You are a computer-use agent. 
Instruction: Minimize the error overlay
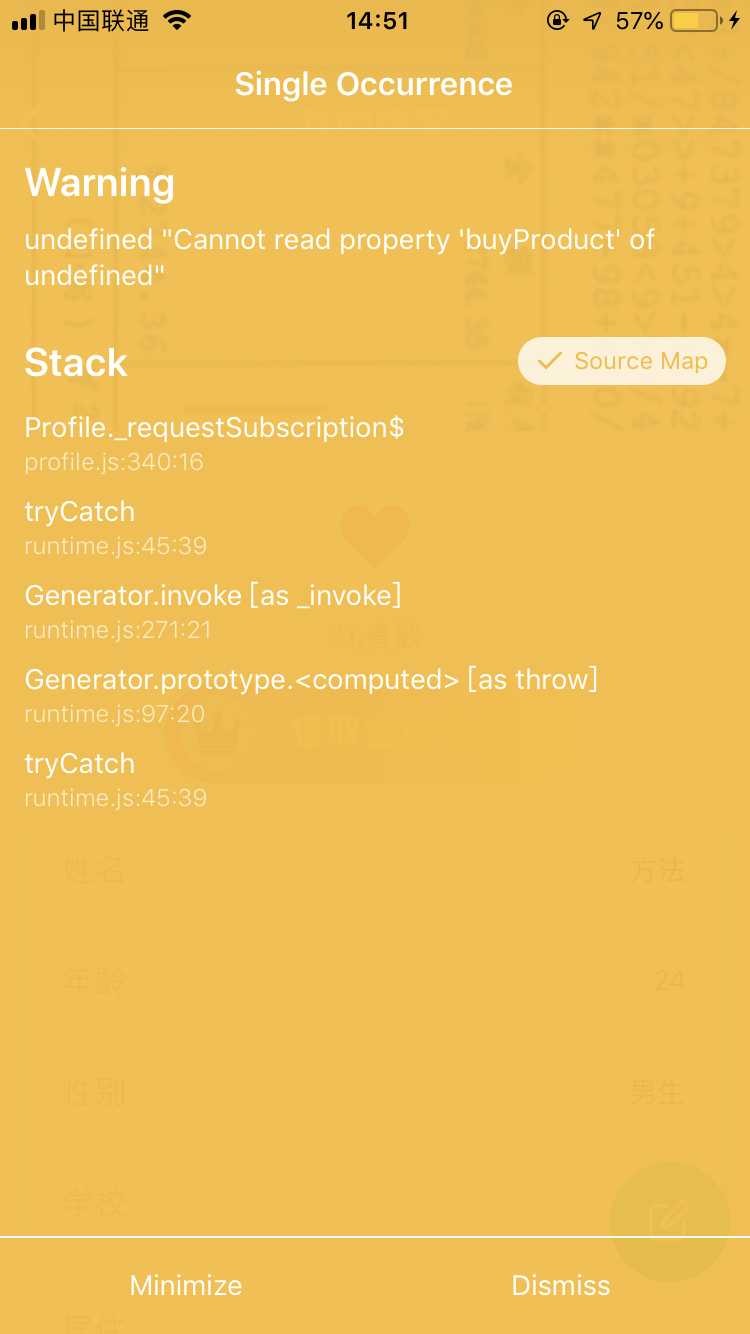point(185,1286)
